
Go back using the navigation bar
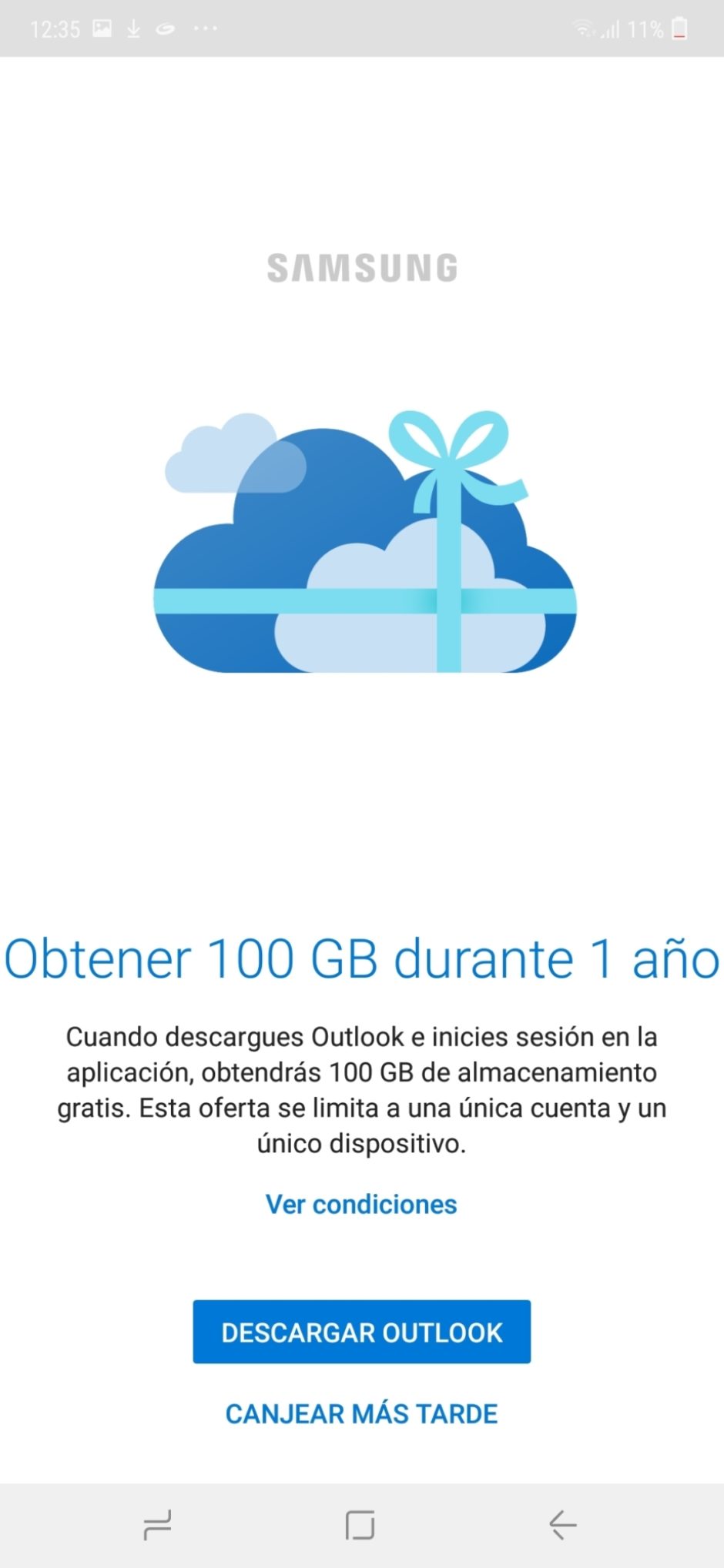click(562, 1525)
